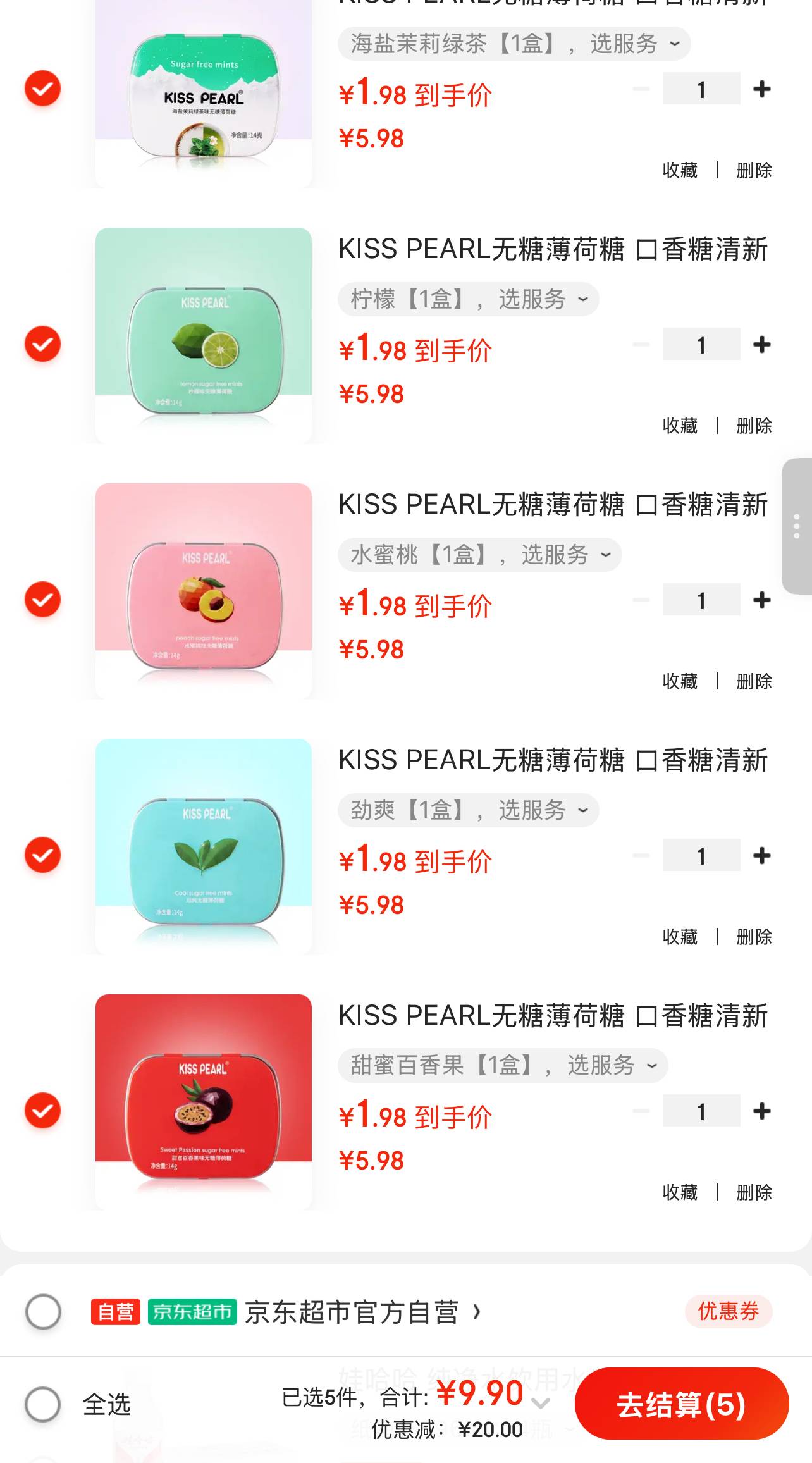The width and height of the screenshot is (812, 1463).
Task: Select all items from 京东超市官方自营
Action: 43,1311
